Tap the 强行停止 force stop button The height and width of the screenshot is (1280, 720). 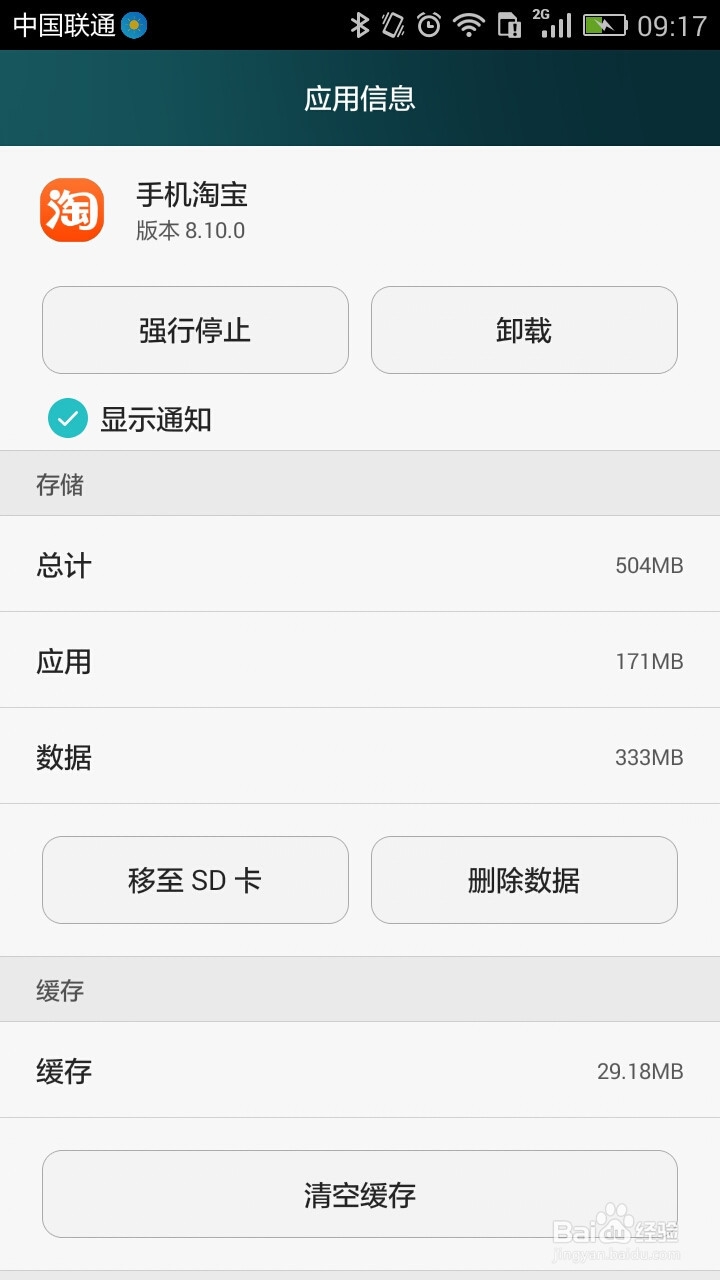coord(195,330)
